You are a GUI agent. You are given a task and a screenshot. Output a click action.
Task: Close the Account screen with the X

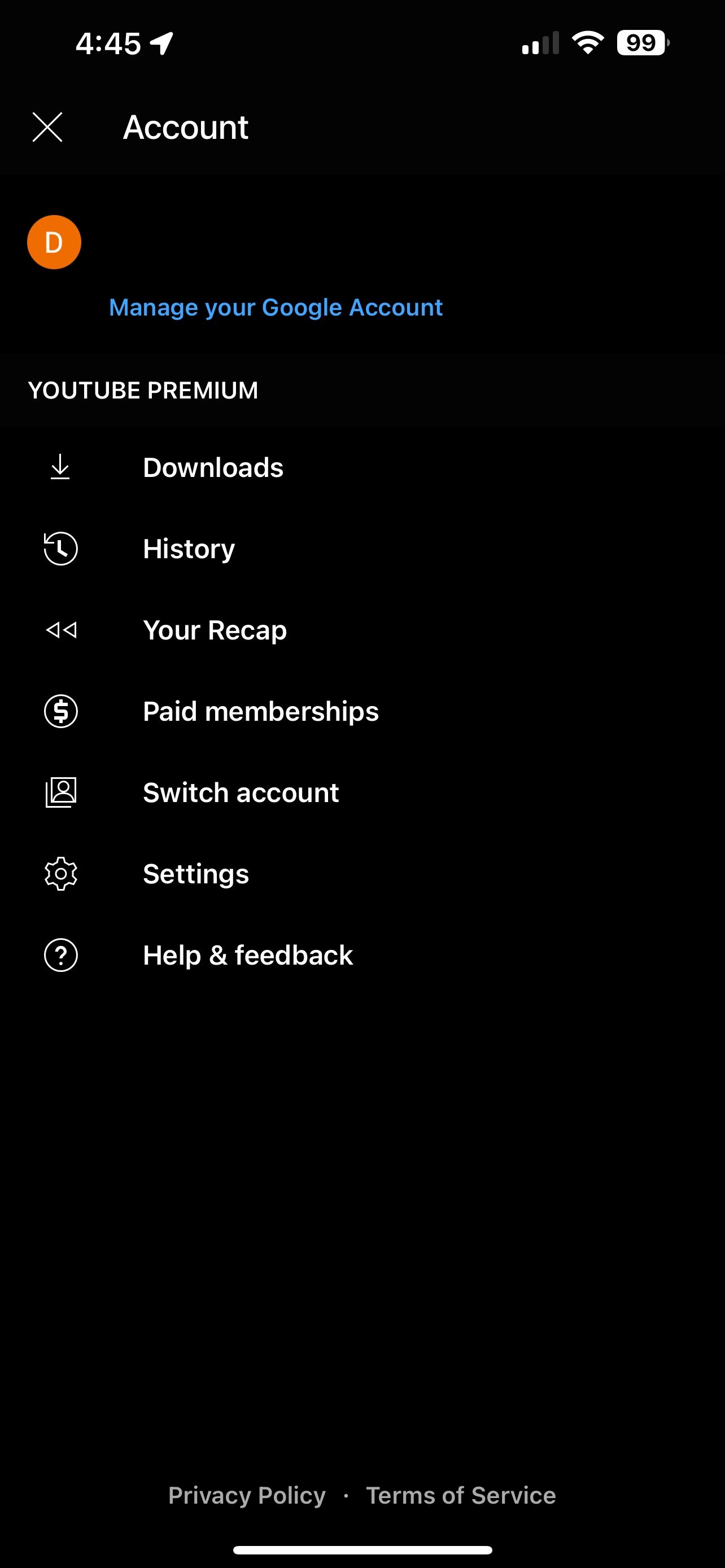click(x=47, y=127)
